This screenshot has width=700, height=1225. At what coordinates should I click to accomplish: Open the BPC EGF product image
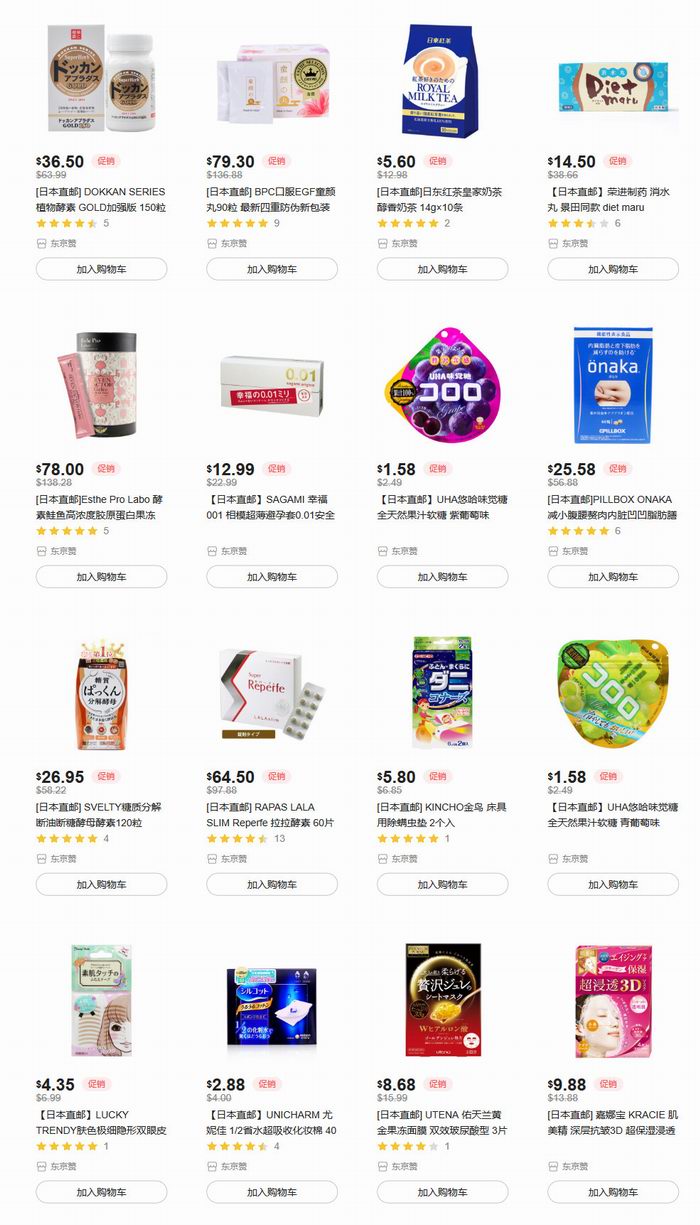(272, 80)
